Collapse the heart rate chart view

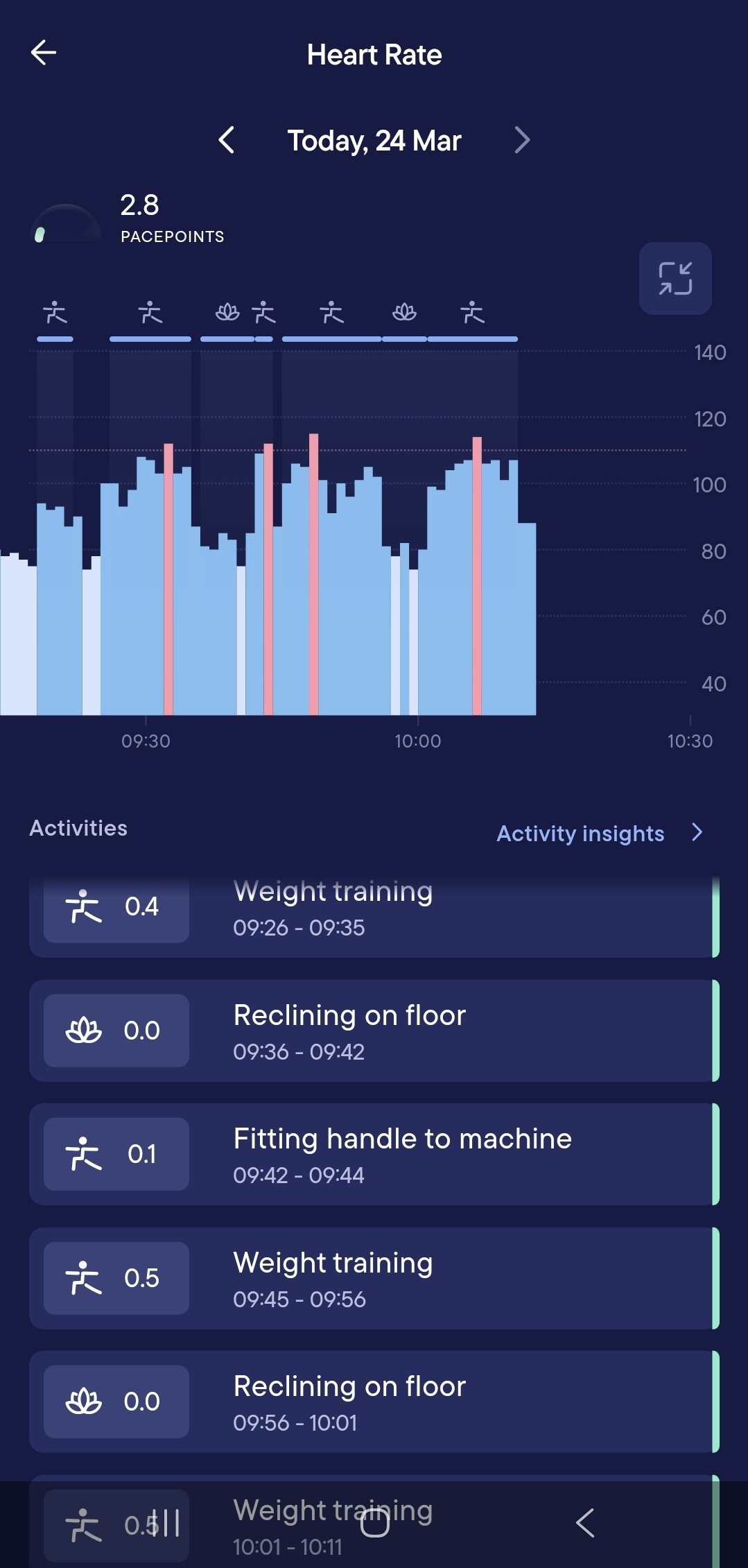(675, 278)
